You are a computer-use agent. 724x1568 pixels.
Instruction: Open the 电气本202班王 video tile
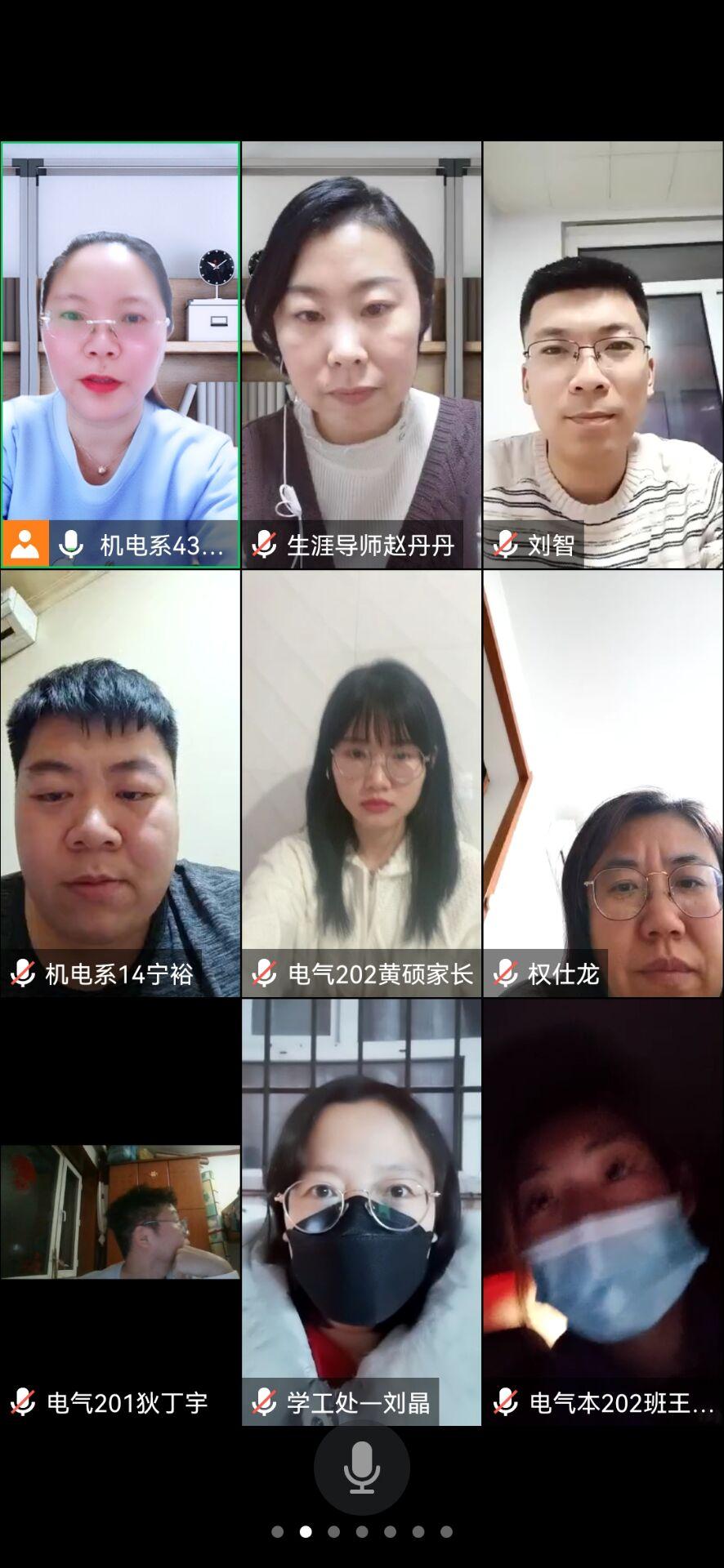pos(603,1212)
